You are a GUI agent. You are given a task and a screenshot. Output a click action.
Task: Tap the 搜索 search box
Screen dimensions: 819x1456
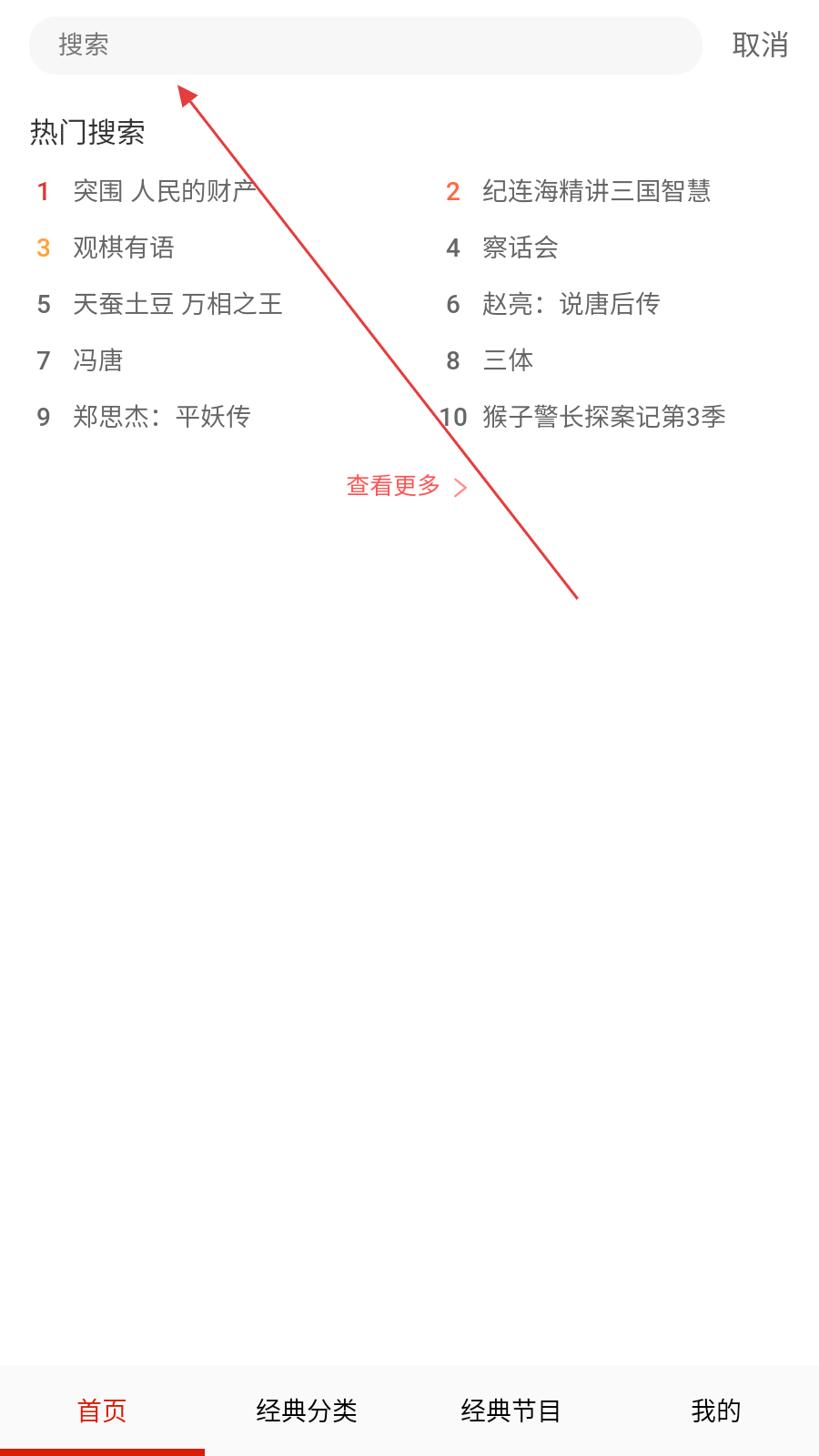click(x=366, y=45)
